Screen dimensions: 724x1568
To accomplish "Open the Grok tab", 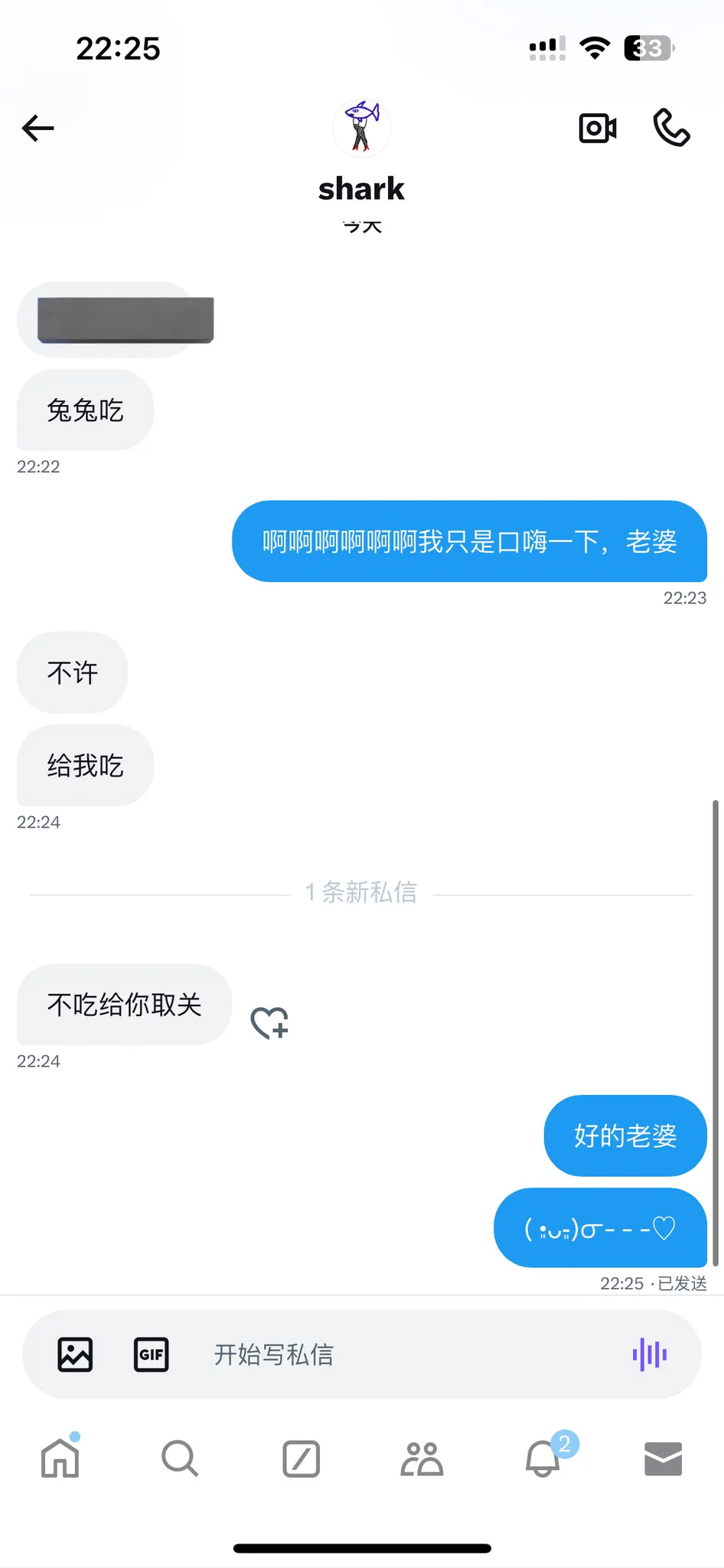I will click(301, 1459).
